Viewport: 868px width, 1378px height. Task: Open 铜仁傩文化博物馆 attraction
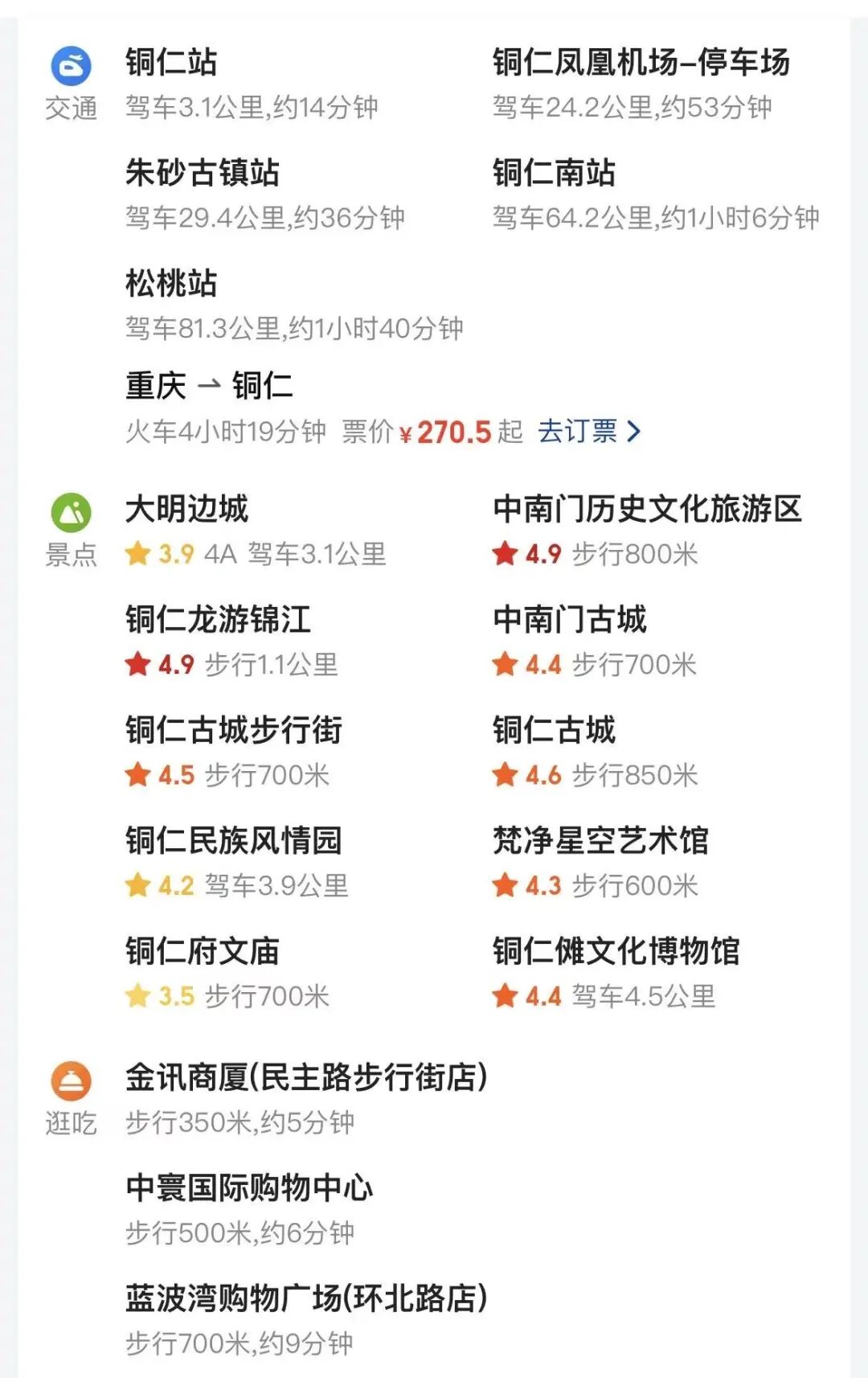pos(616,952)
